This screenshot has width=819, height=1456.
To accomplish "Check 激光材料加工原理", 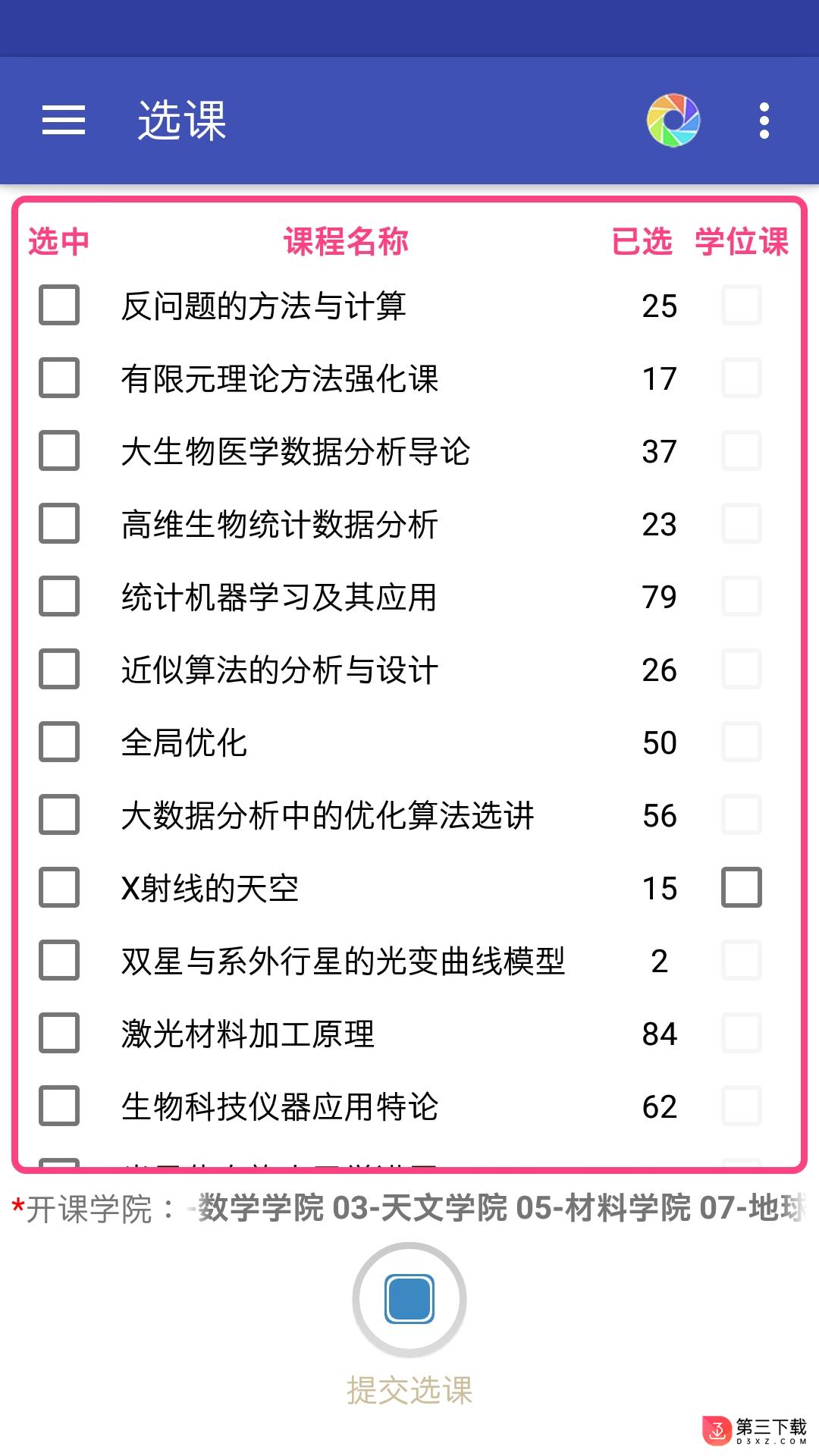I will click(x=59, y=1033).
